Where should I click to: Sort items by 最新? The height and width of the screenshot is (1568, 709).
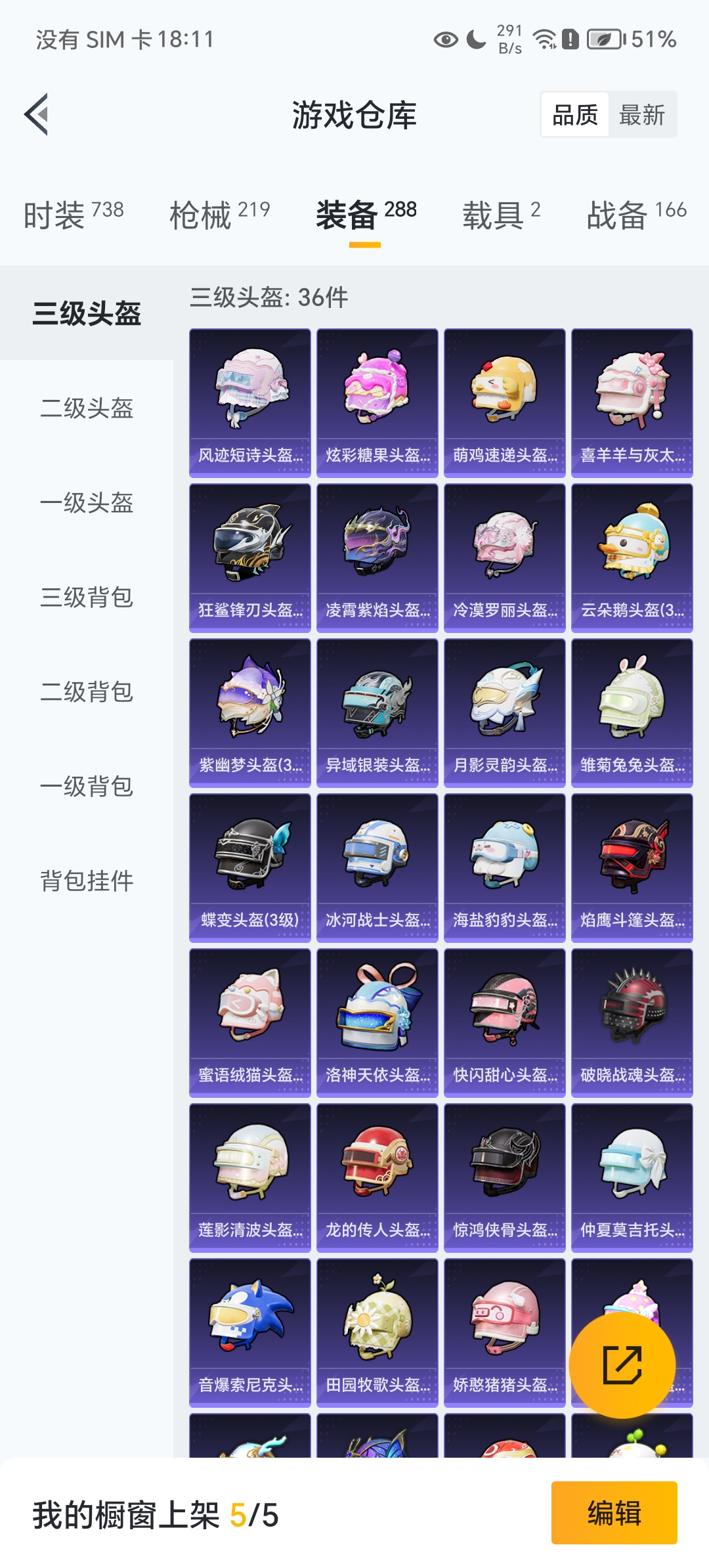[641, 115]
